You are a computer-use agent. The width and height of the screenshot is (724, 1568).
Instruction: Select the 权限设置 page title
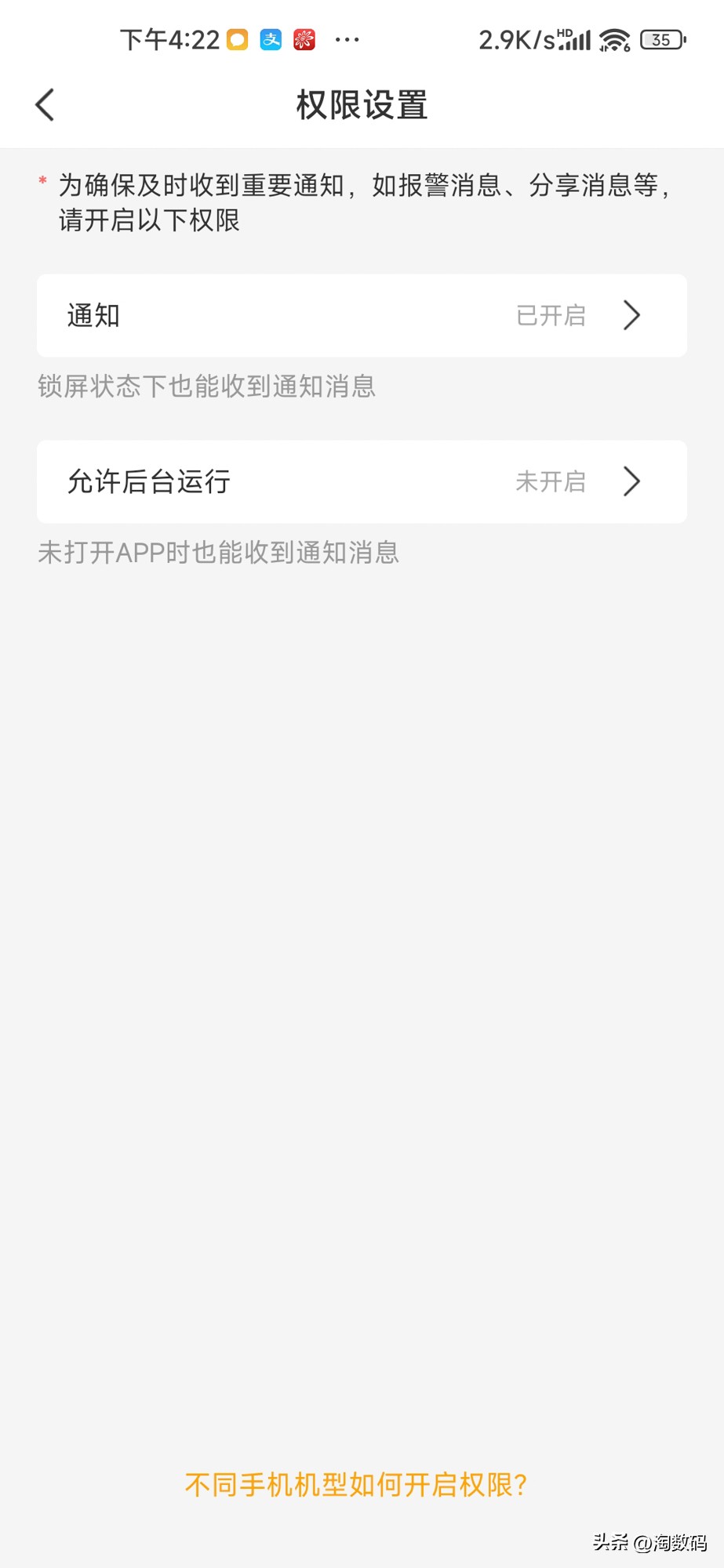[x=362, y=104]
